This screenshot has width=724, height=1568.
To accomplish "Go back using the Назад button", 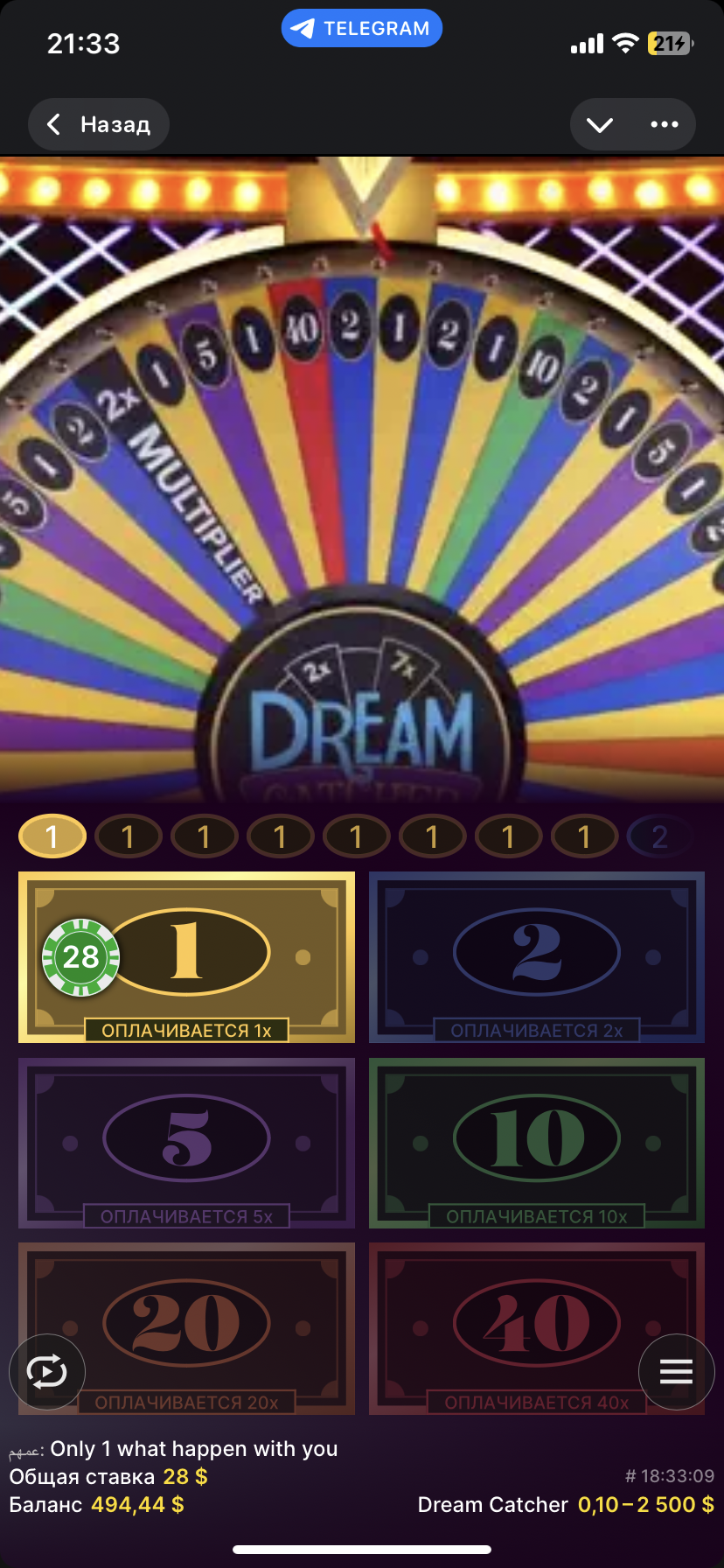I will point(98,125).
